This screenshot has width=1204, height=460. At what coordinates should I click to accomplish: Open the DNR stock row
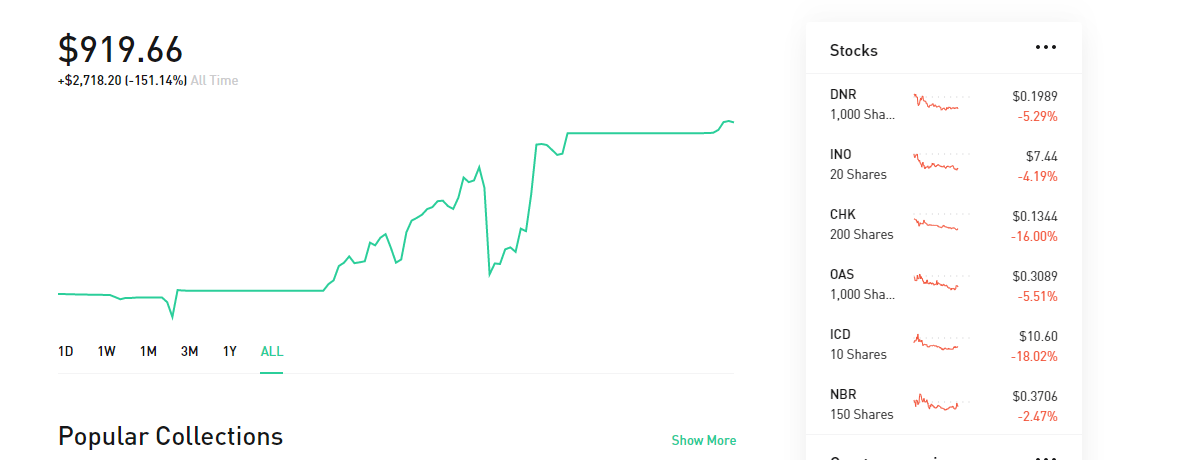(x=943, y=104)
